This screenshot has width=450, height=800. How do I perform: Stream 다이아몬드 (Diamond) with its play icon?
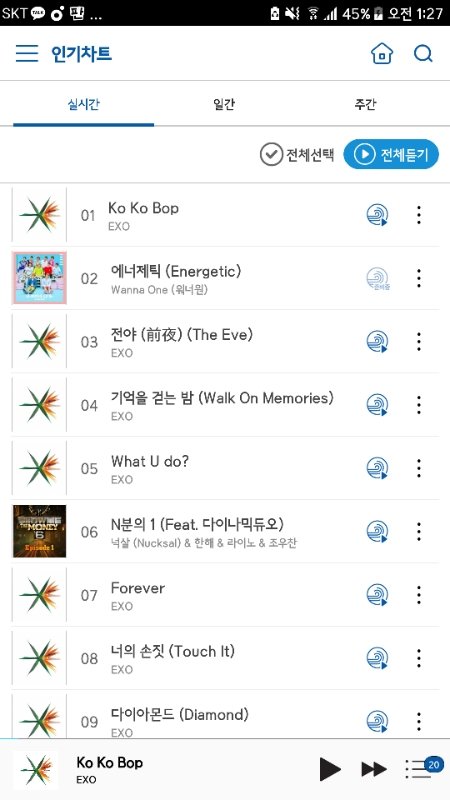pos(377,721)
